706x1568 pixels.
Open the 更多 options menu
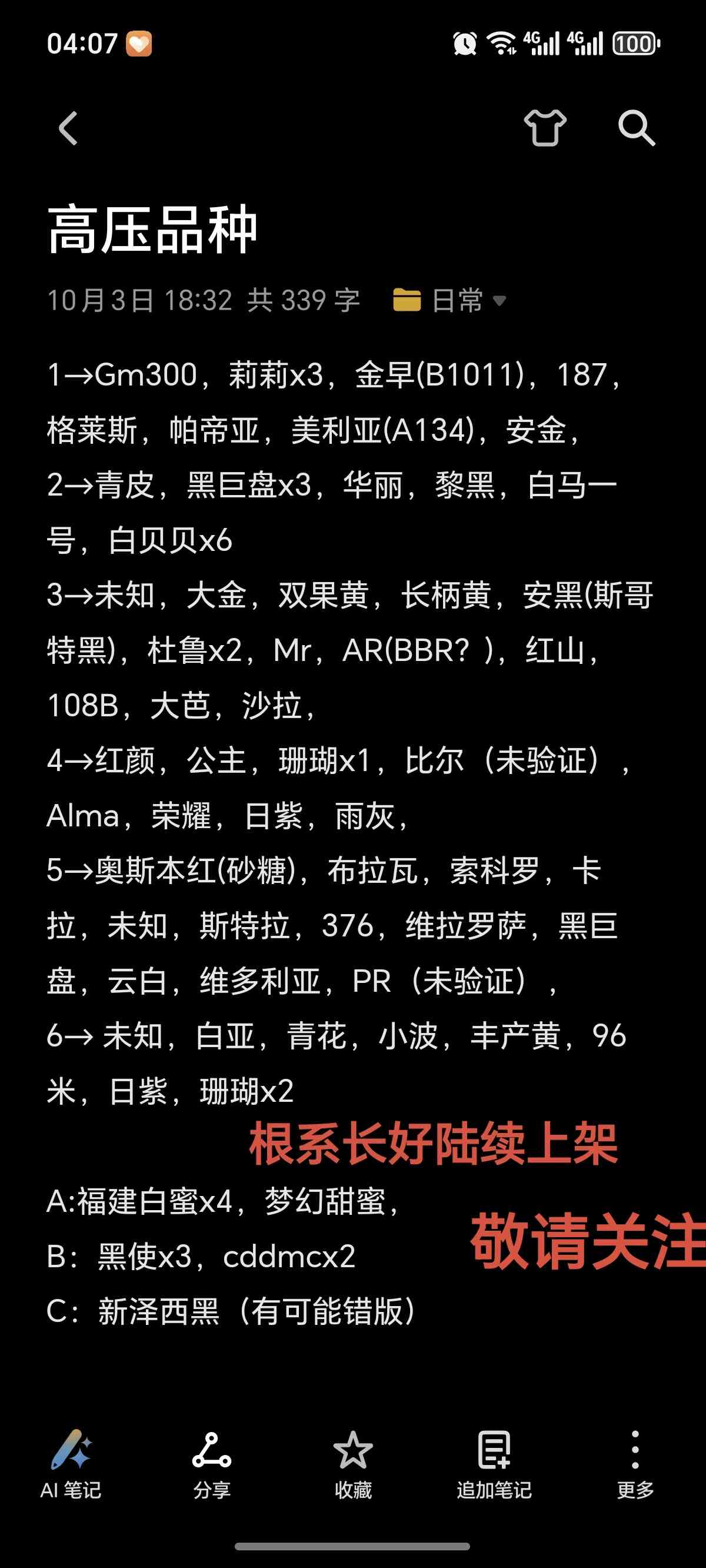click(x=635, y=1463)
